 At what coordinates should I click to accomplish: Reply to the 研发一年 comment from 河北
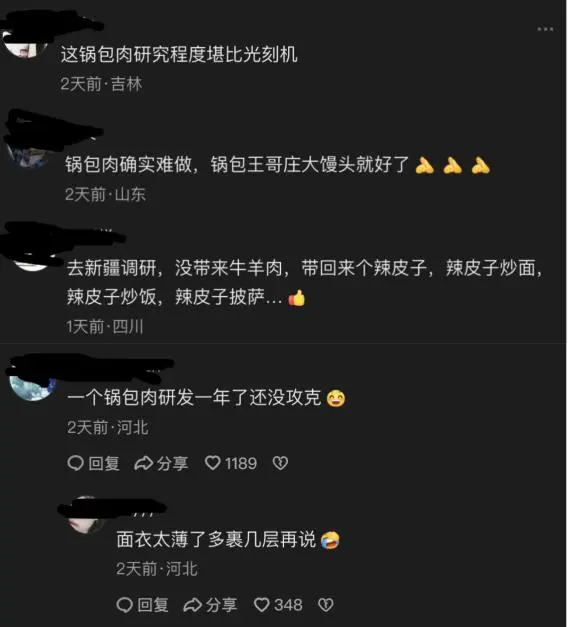[x=93, y=463]
